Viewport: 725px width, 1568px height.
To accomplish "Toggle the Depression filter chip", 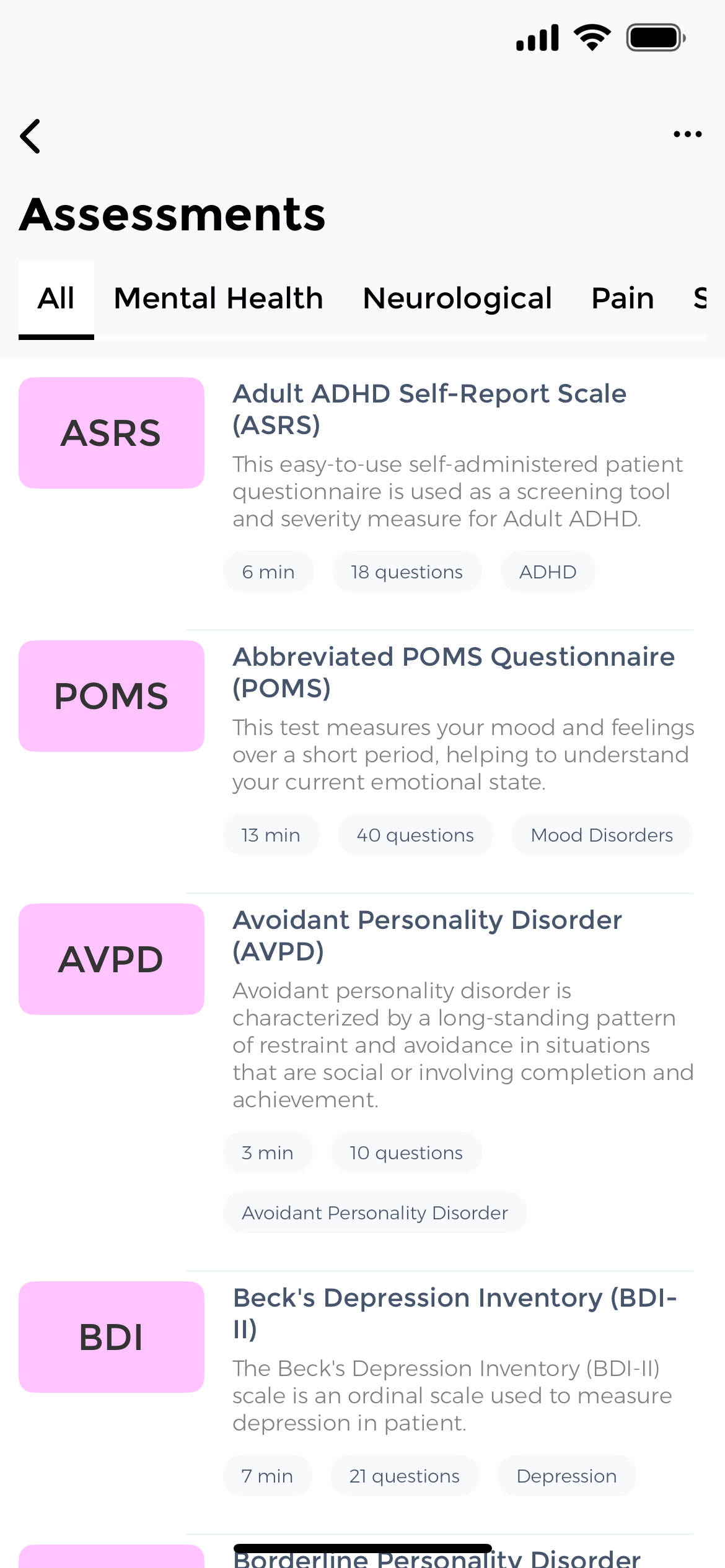I will [x=566, y=1476].
